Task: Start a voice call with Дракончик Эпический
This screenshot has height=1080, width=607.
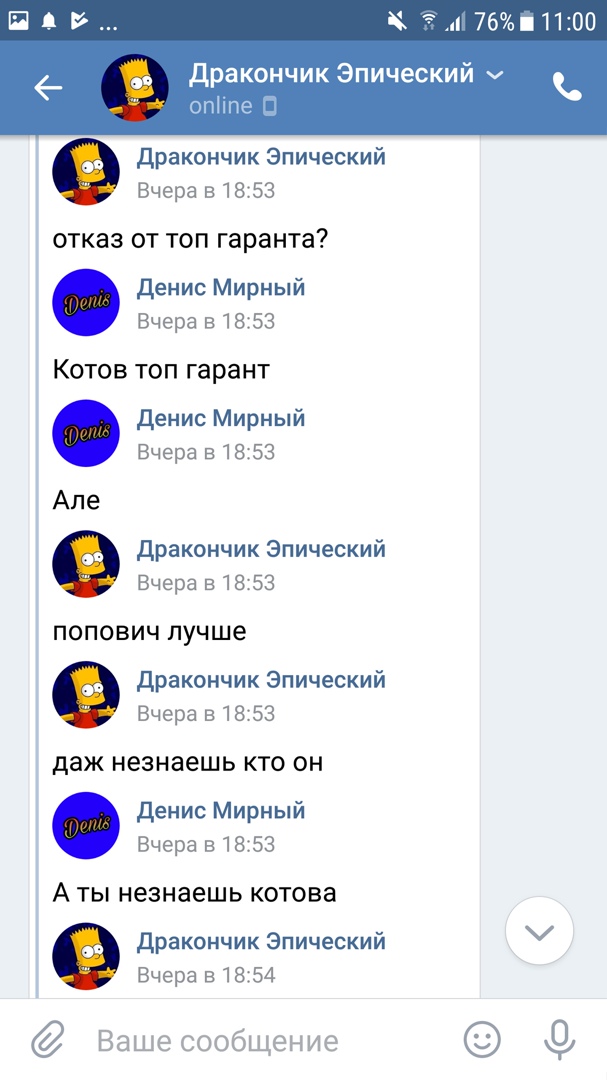Action: pos(567,88)
